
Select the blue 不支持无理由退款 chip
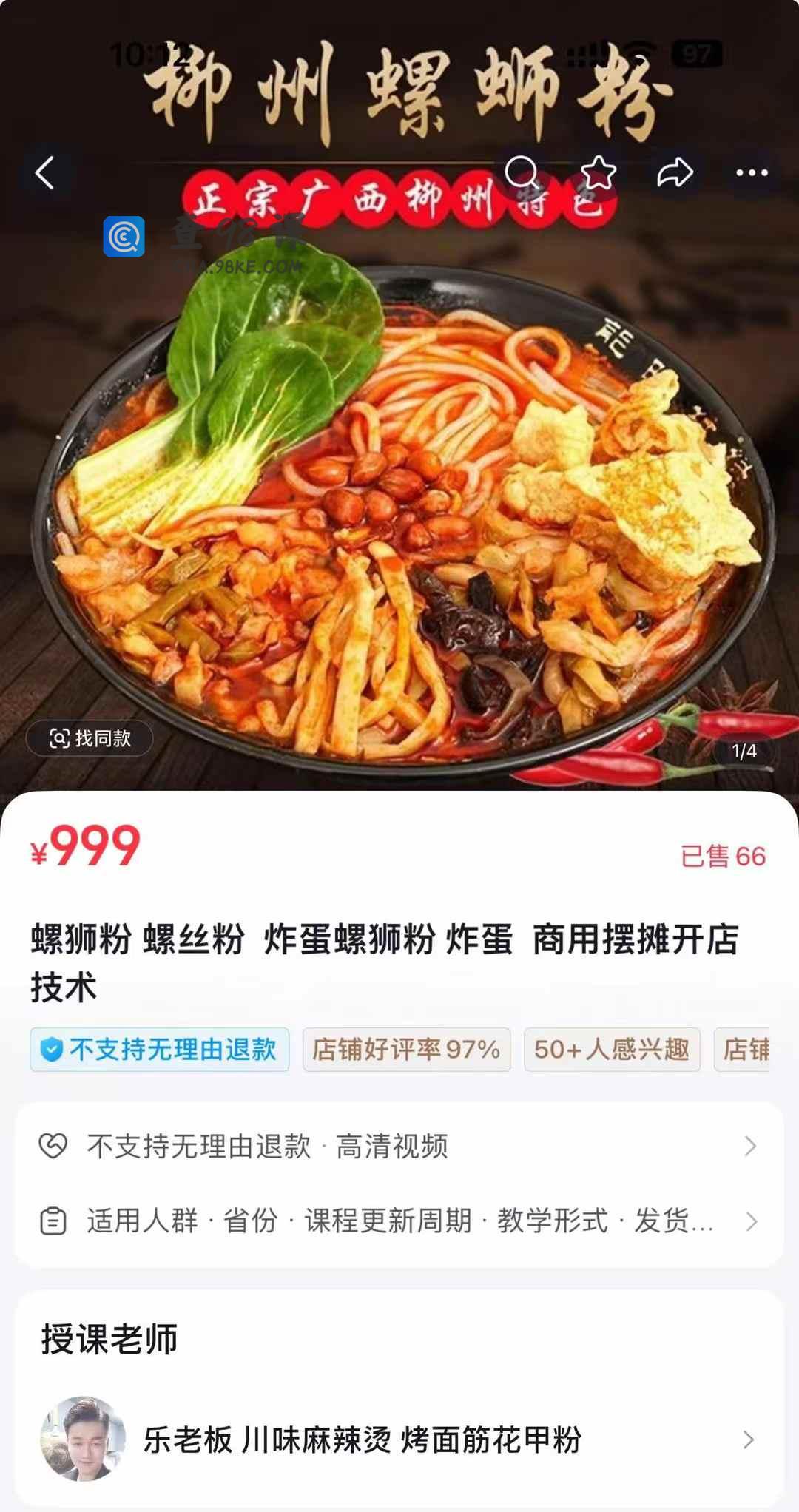[160, 1050]
